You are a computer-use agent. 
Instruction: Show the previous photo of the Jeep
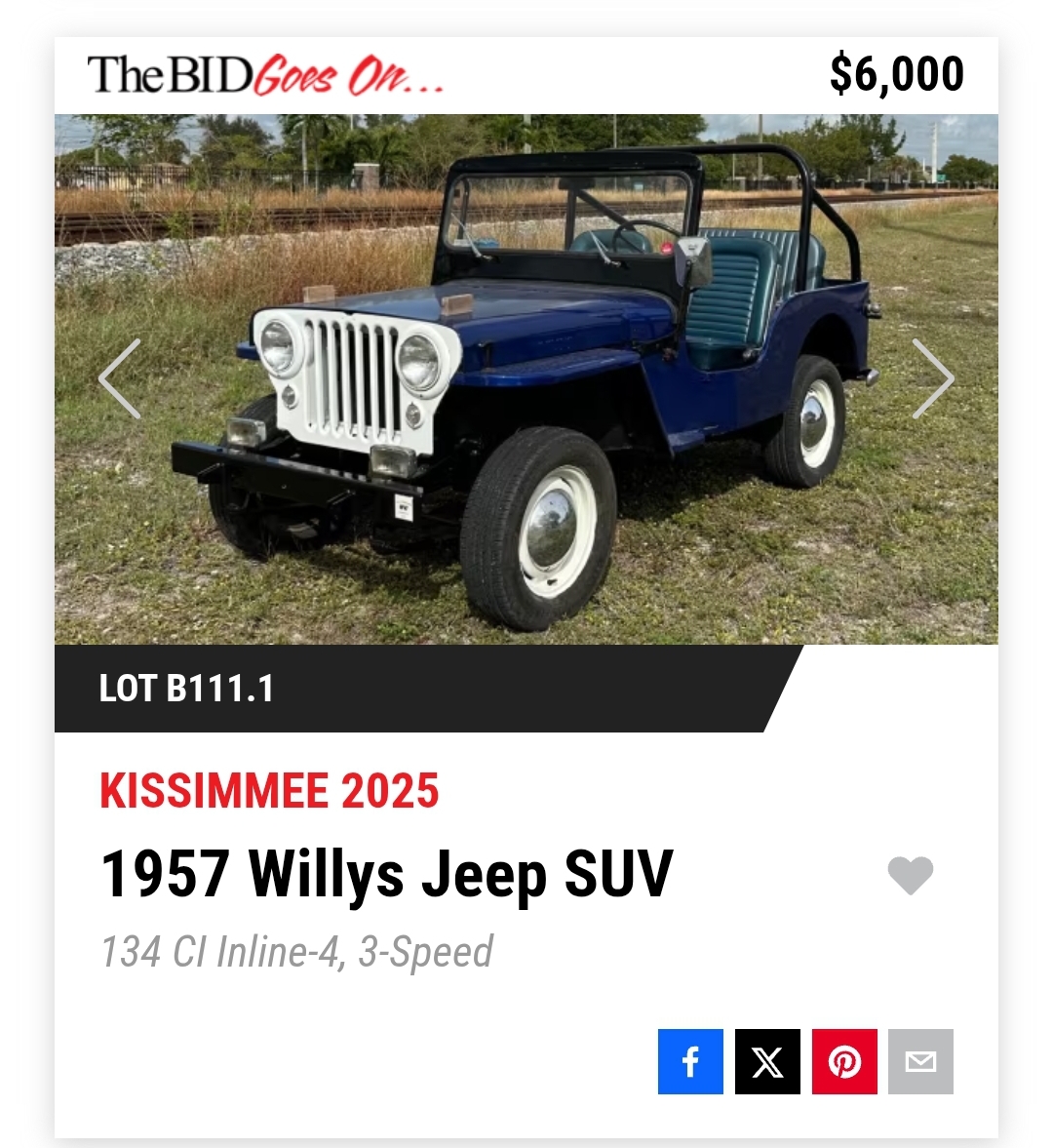coord(120,379)
